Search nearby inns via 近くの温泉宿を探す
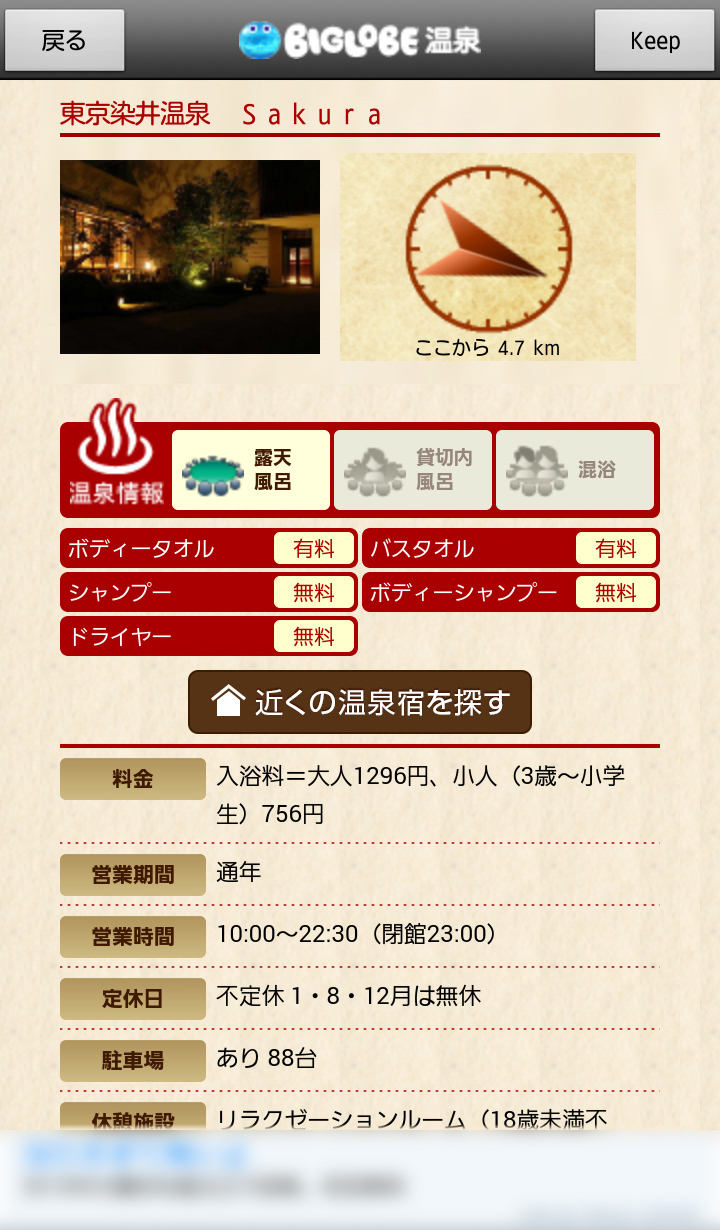Viewport: 720px width, 1230px height. click(360, 702)
